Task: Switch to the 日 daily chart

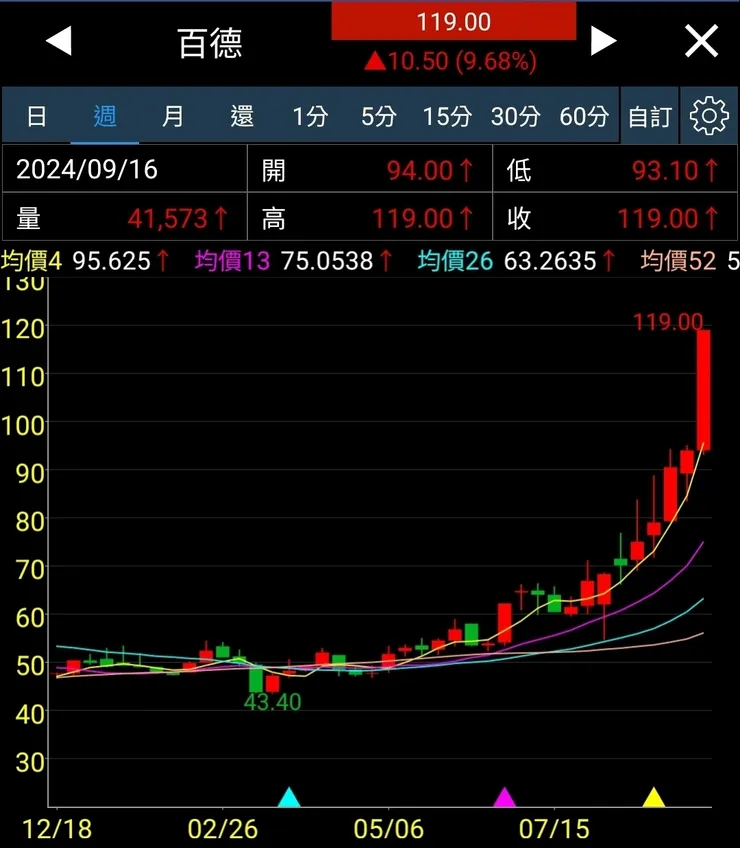Action: 36,117
